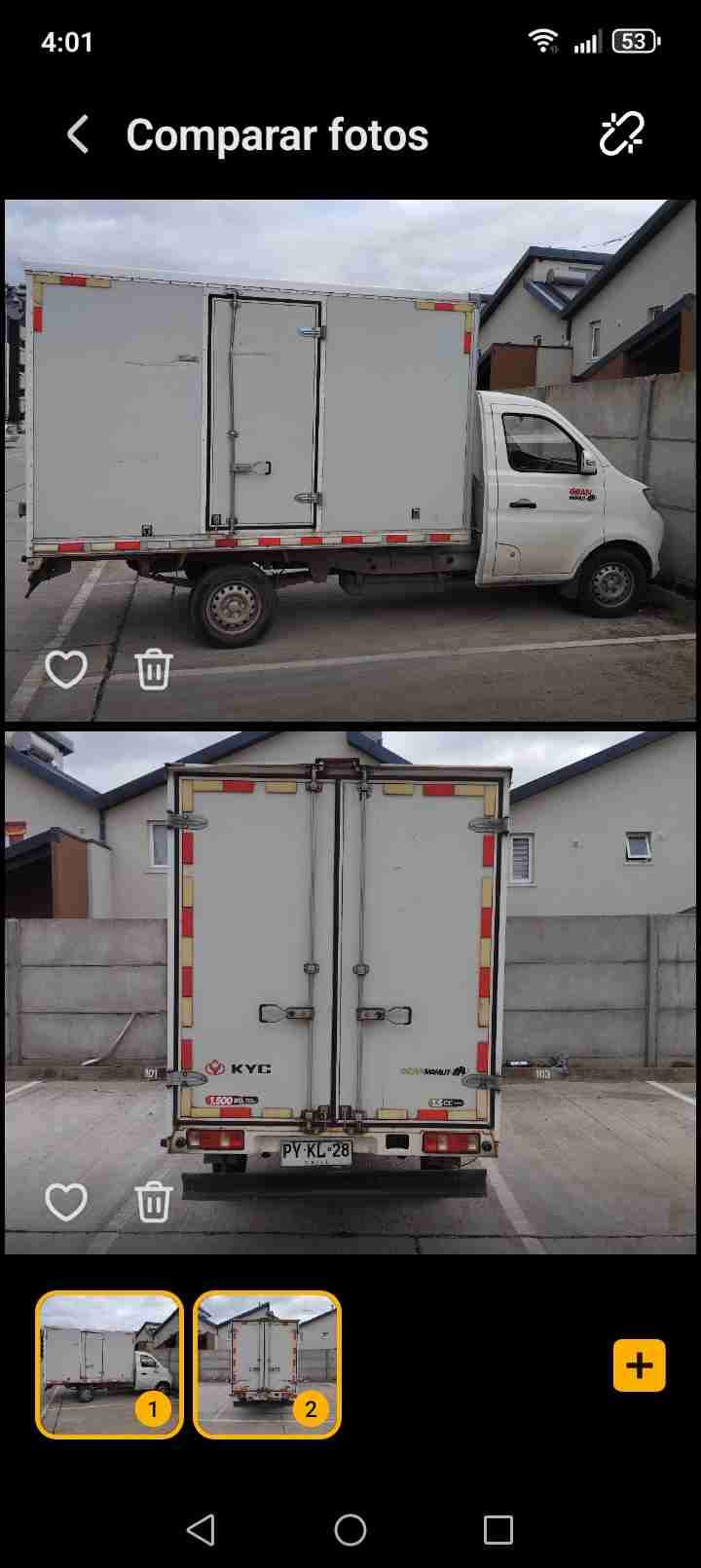Delete the side-view truck photo
Screen dimensions: 701x1568
pos(153,669)
